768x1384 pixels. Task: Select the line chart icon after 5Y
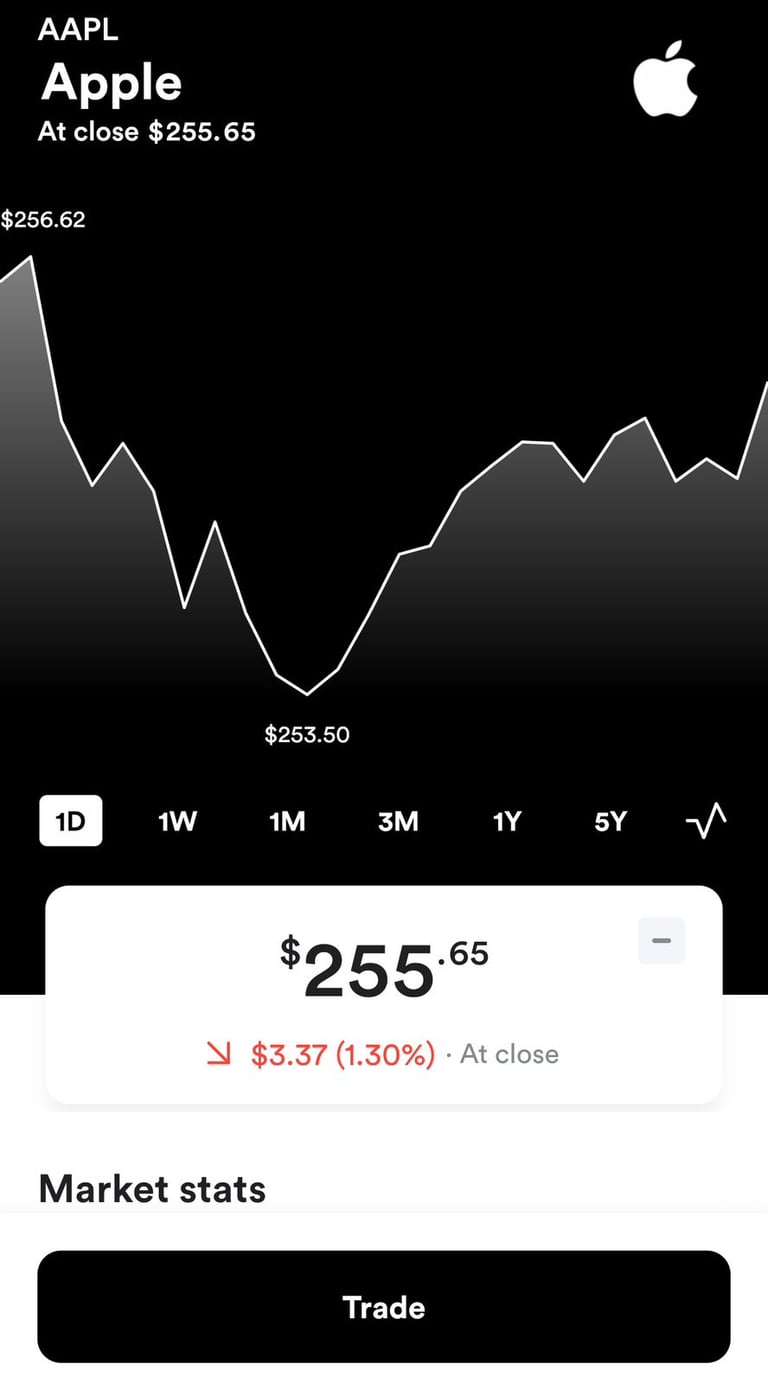705,821
